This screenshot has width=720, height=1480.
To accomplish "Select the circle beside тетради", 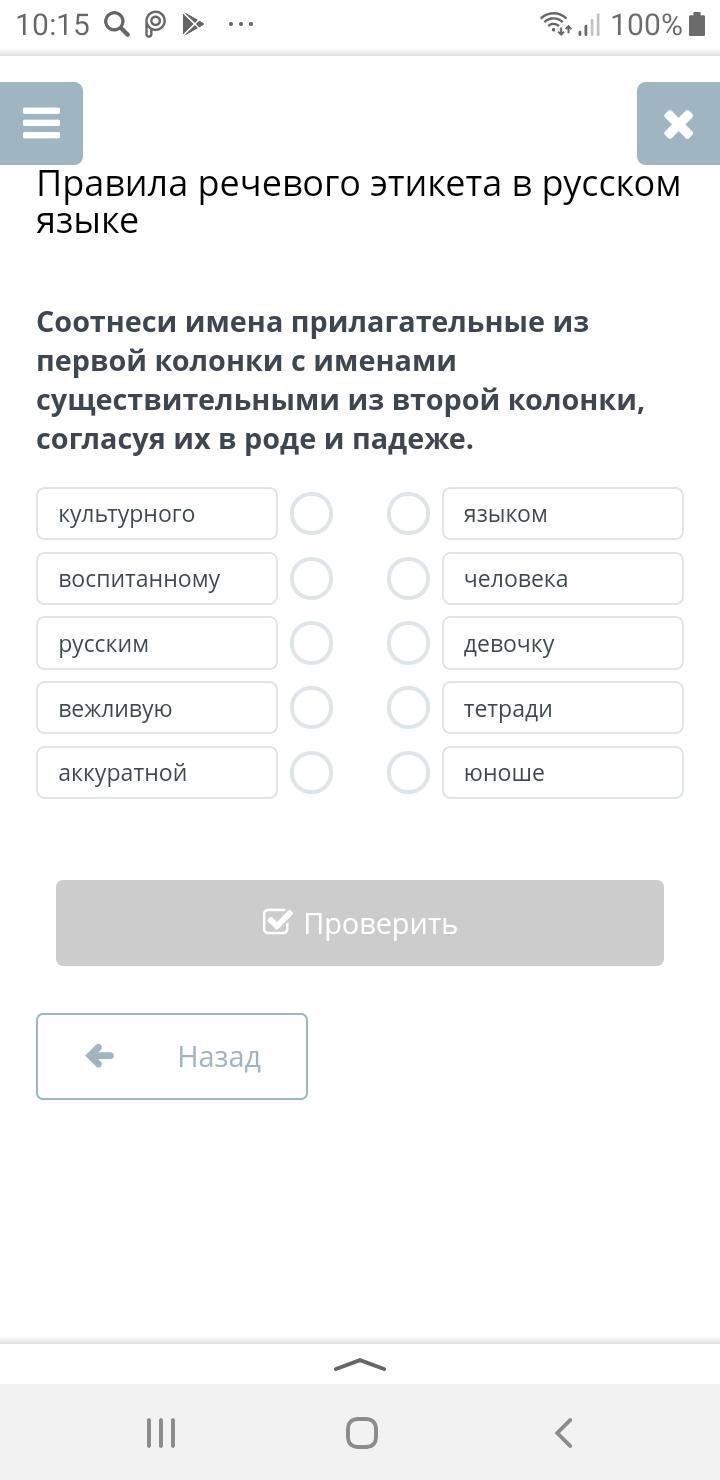I will pos(408,708).
